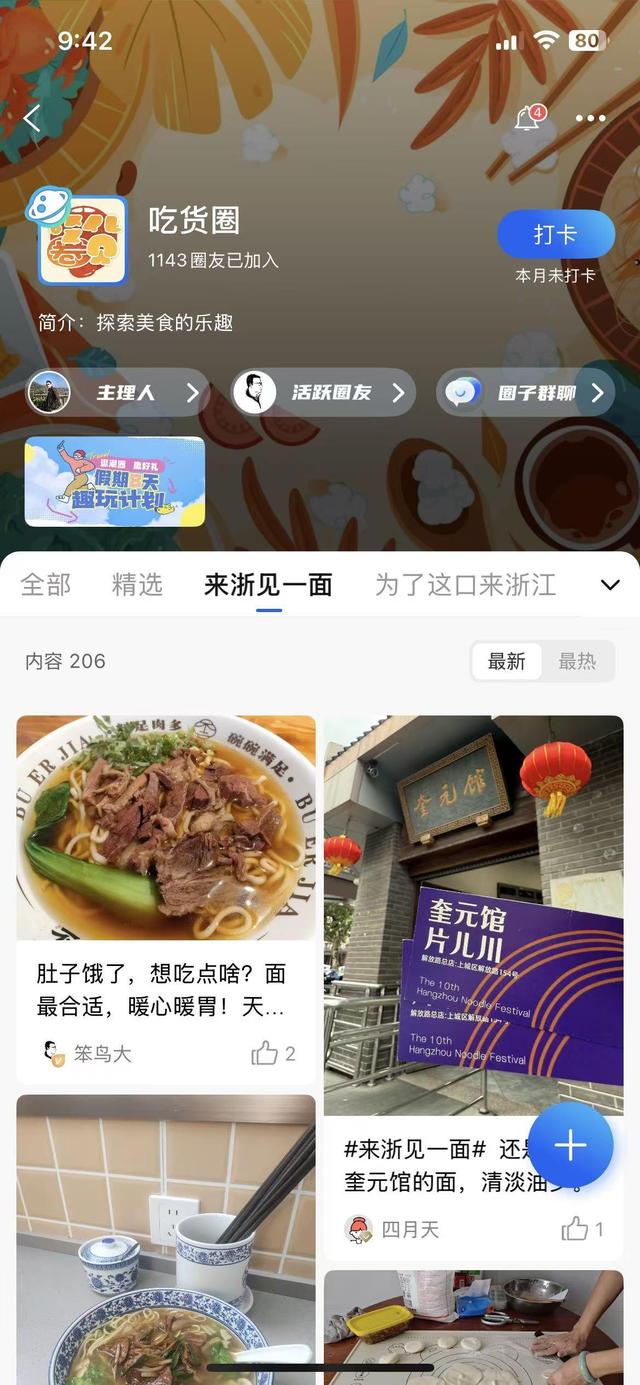Sort content by 最热
The image size is (640, 1385).
point(577,661)
